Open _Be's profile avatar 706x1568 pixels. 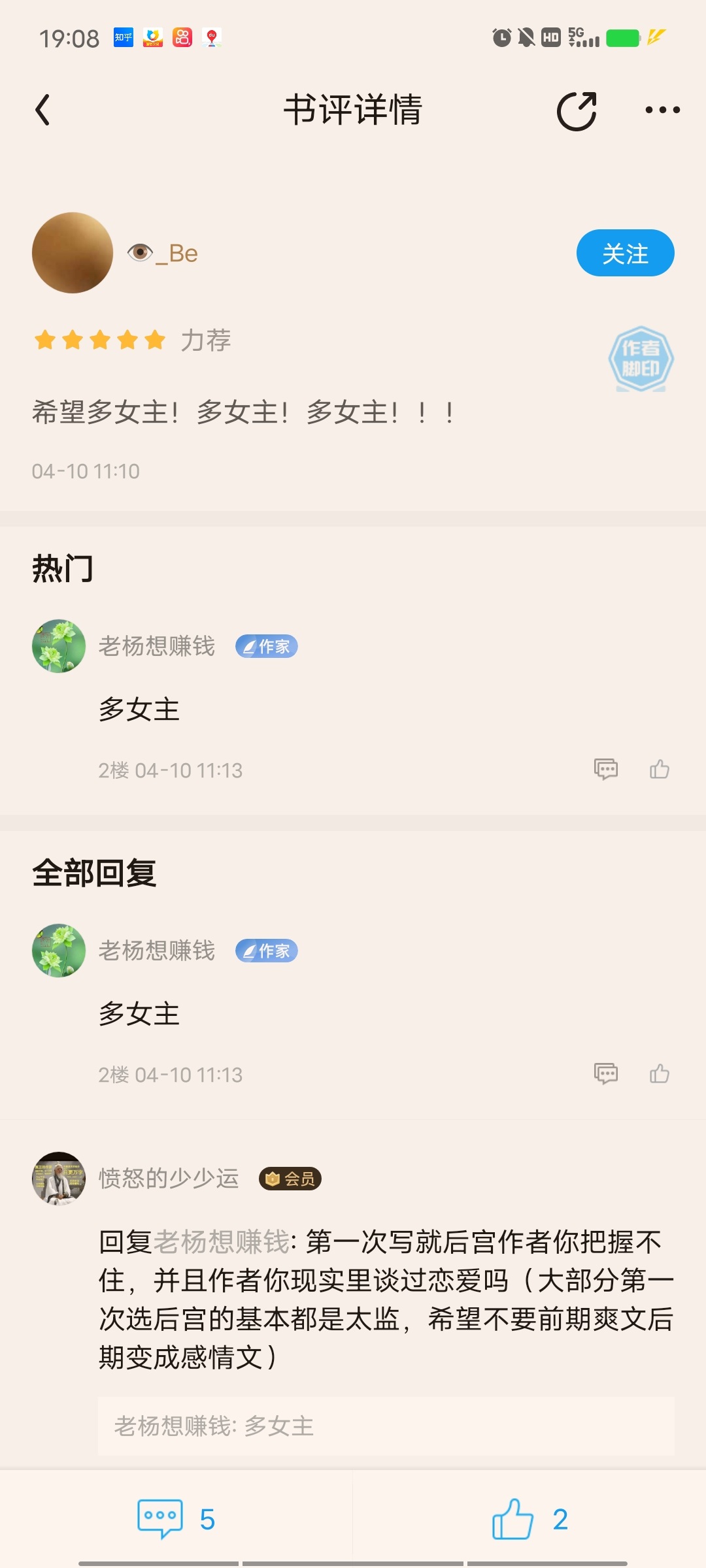click(x=73, y=253)
